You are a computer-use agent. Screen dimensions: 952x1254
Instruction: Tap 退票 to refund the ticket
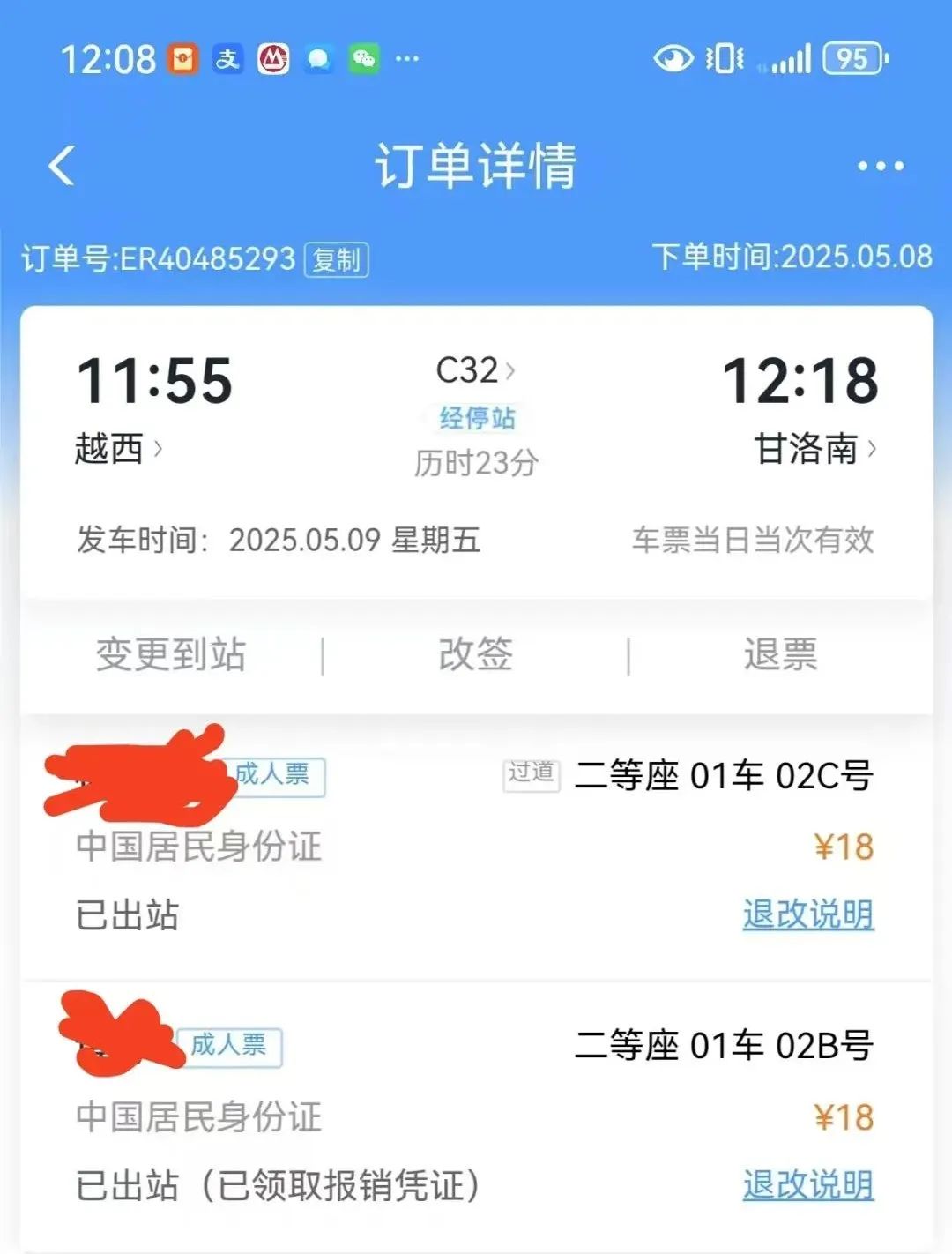pyautogui.click(x=780, y=655)
